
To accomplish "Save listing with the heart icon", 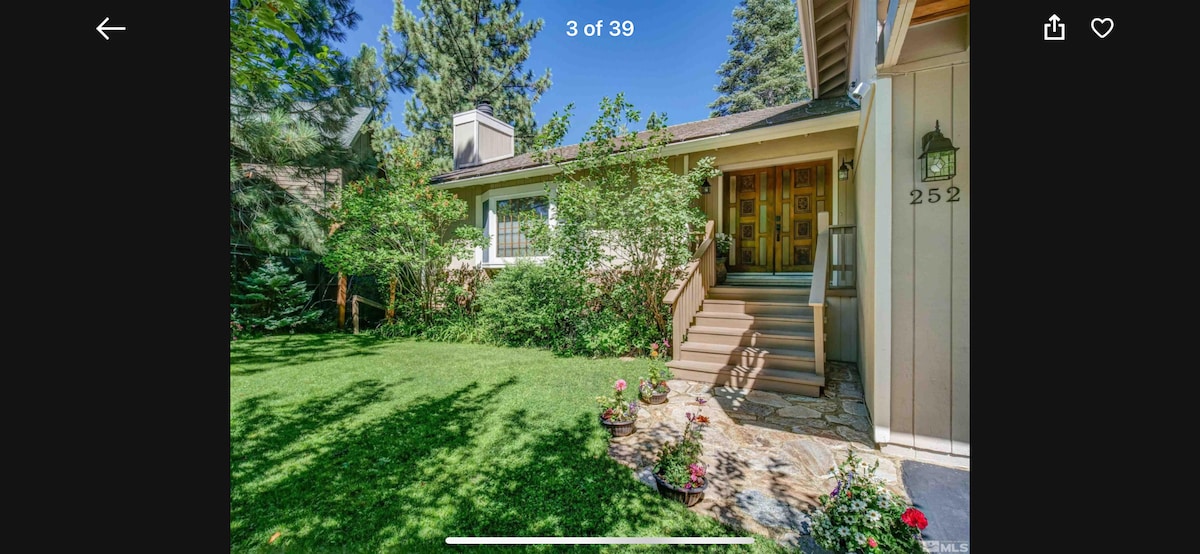I will pyautogui.click(x=1102, y=28).
